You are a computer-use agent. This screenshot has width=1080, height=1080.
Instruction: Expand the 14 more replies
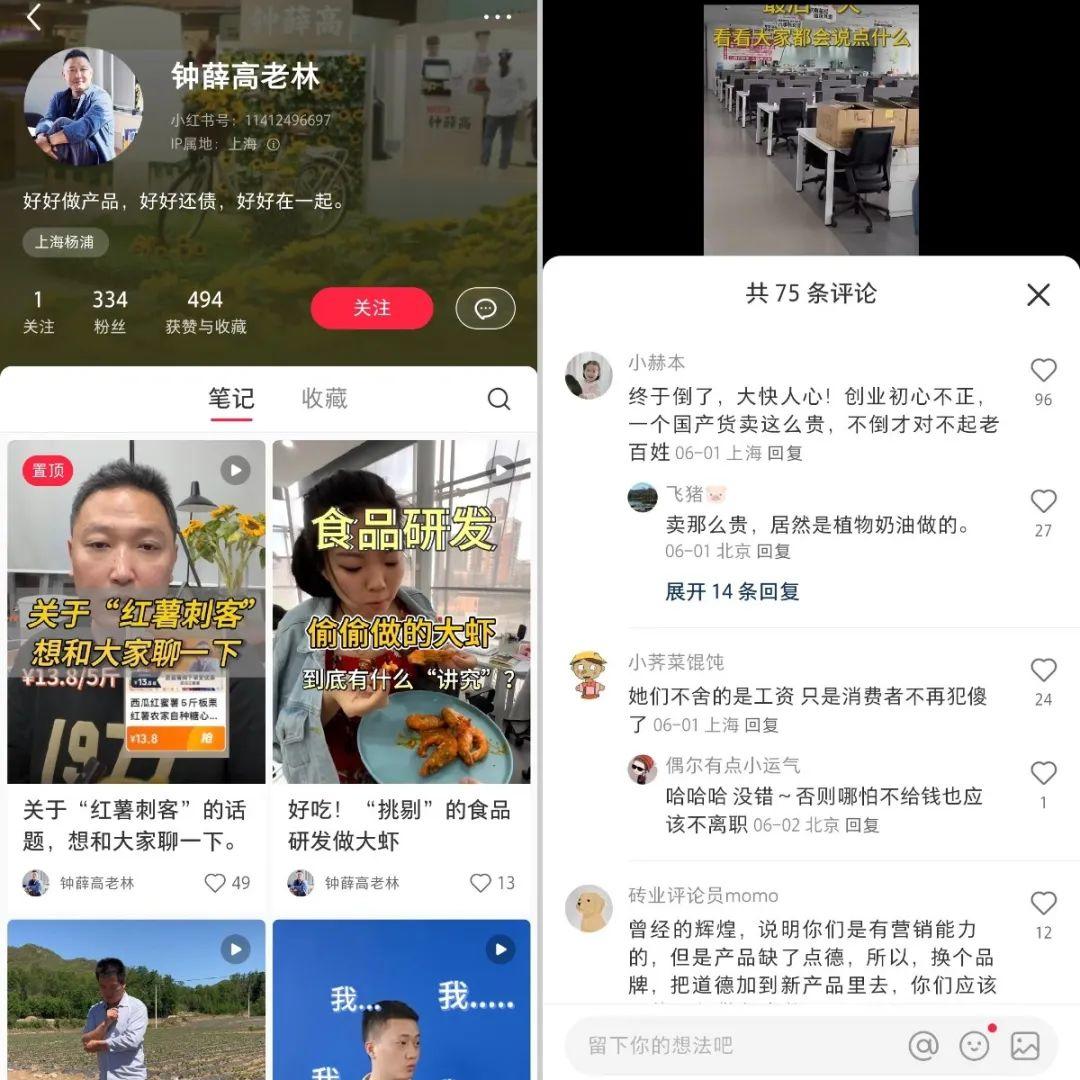(732, 591)
